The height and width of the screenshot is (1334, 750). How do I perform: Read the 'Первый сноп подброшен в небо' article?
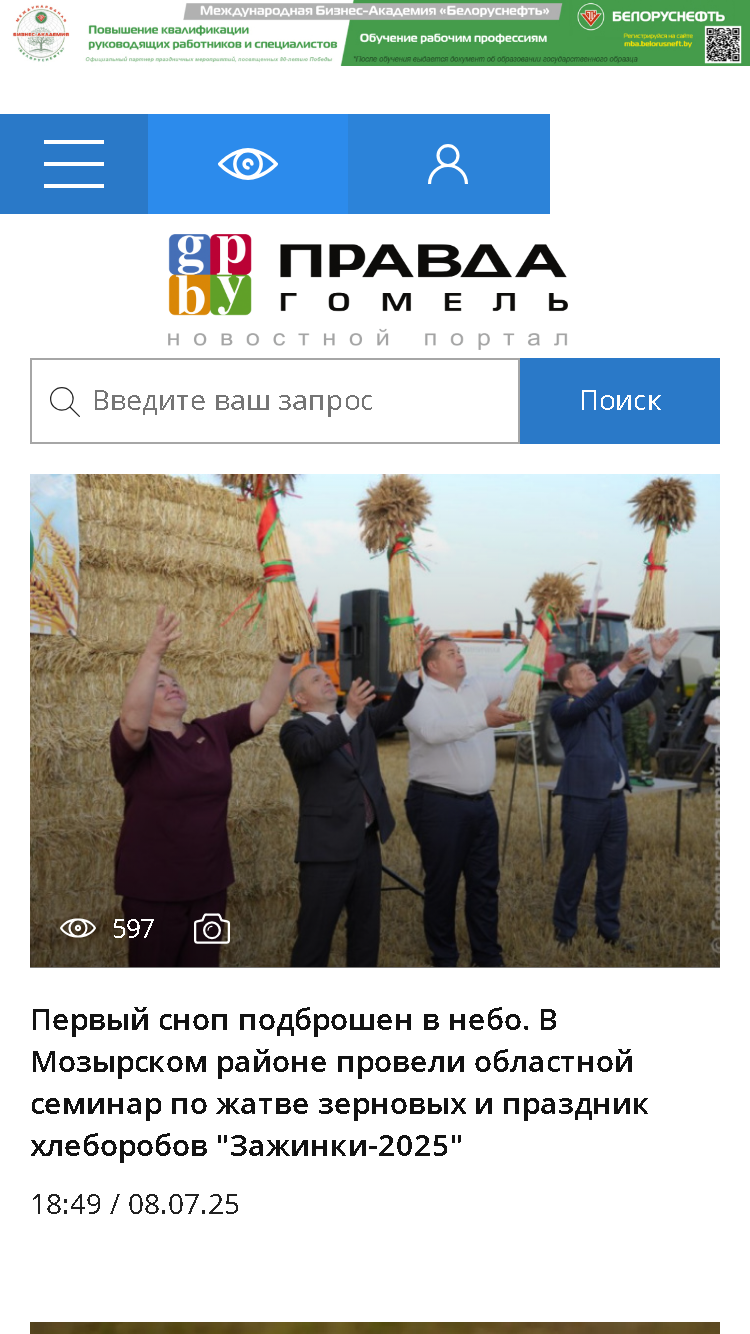[x=342, y=1082]
